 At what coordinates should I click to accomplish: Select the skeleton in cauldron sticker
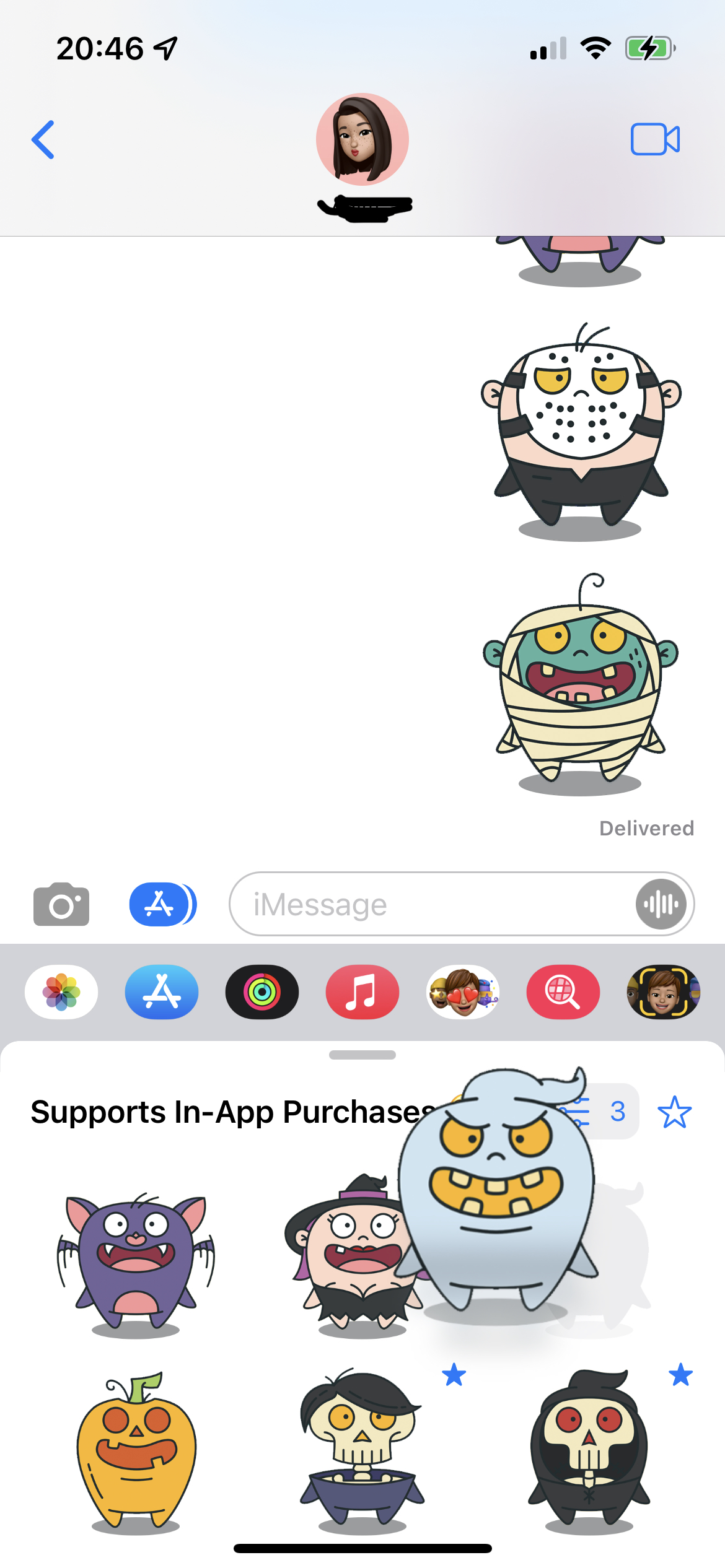362,1449
